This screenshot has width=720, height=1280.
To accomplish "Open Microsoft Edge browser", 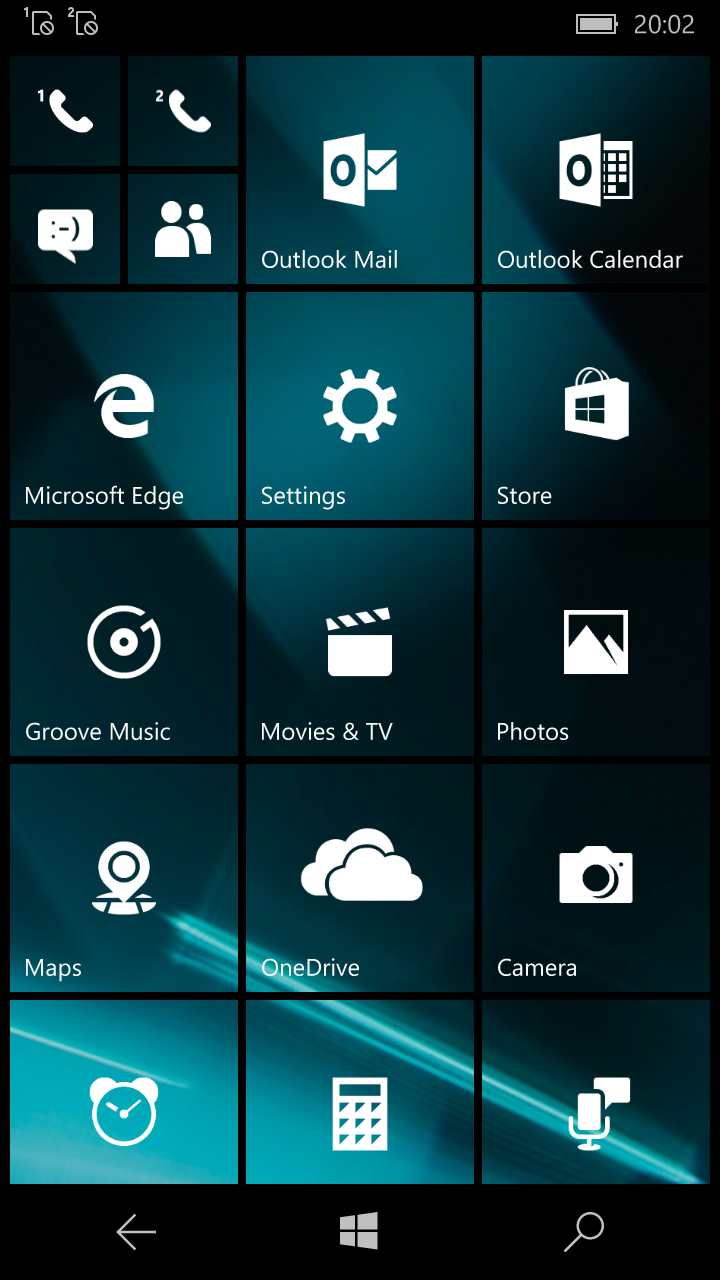I will (x=124, y=406).
